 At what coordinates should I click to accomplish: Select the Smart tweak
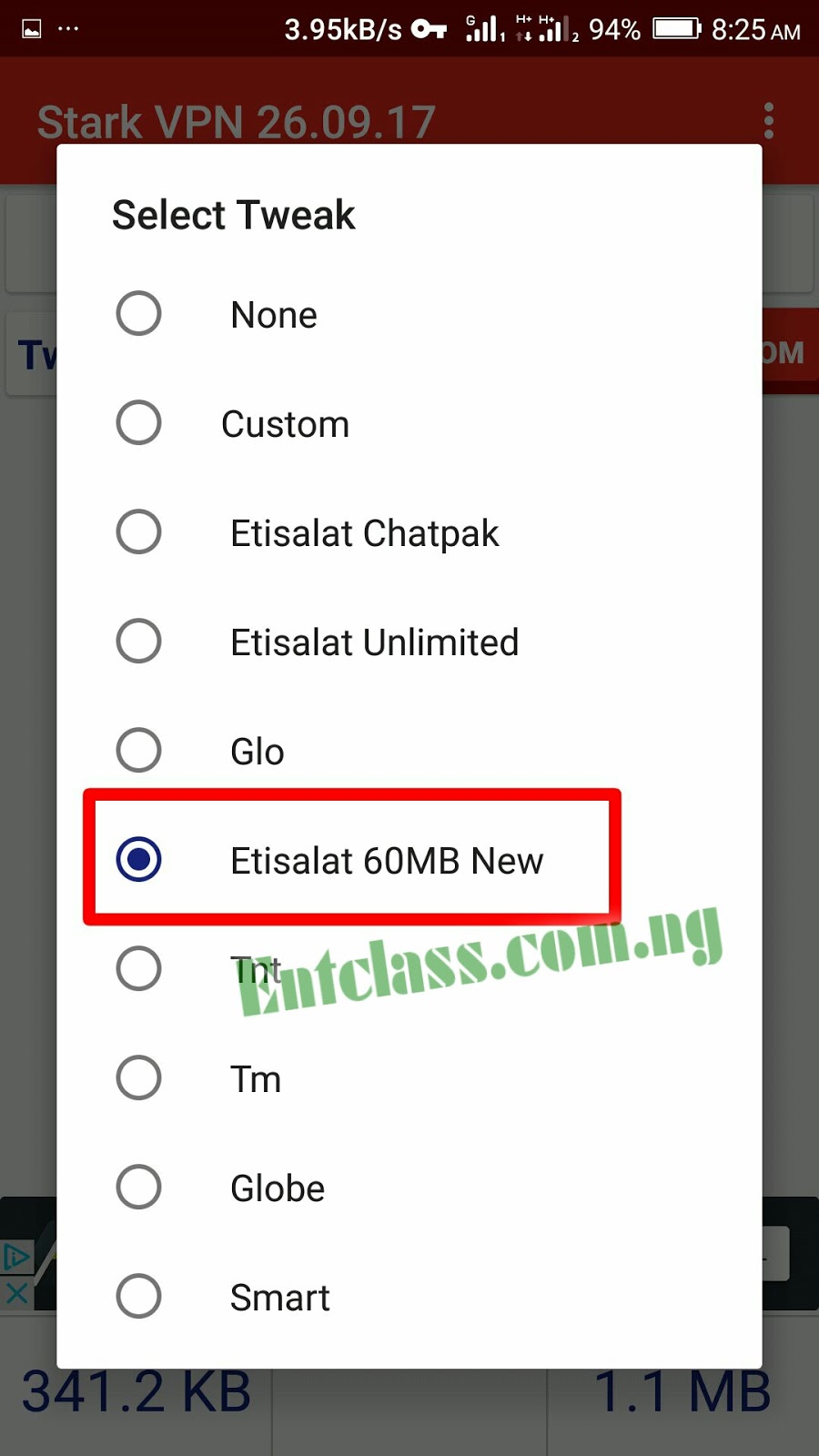(x=139, y=1297)
